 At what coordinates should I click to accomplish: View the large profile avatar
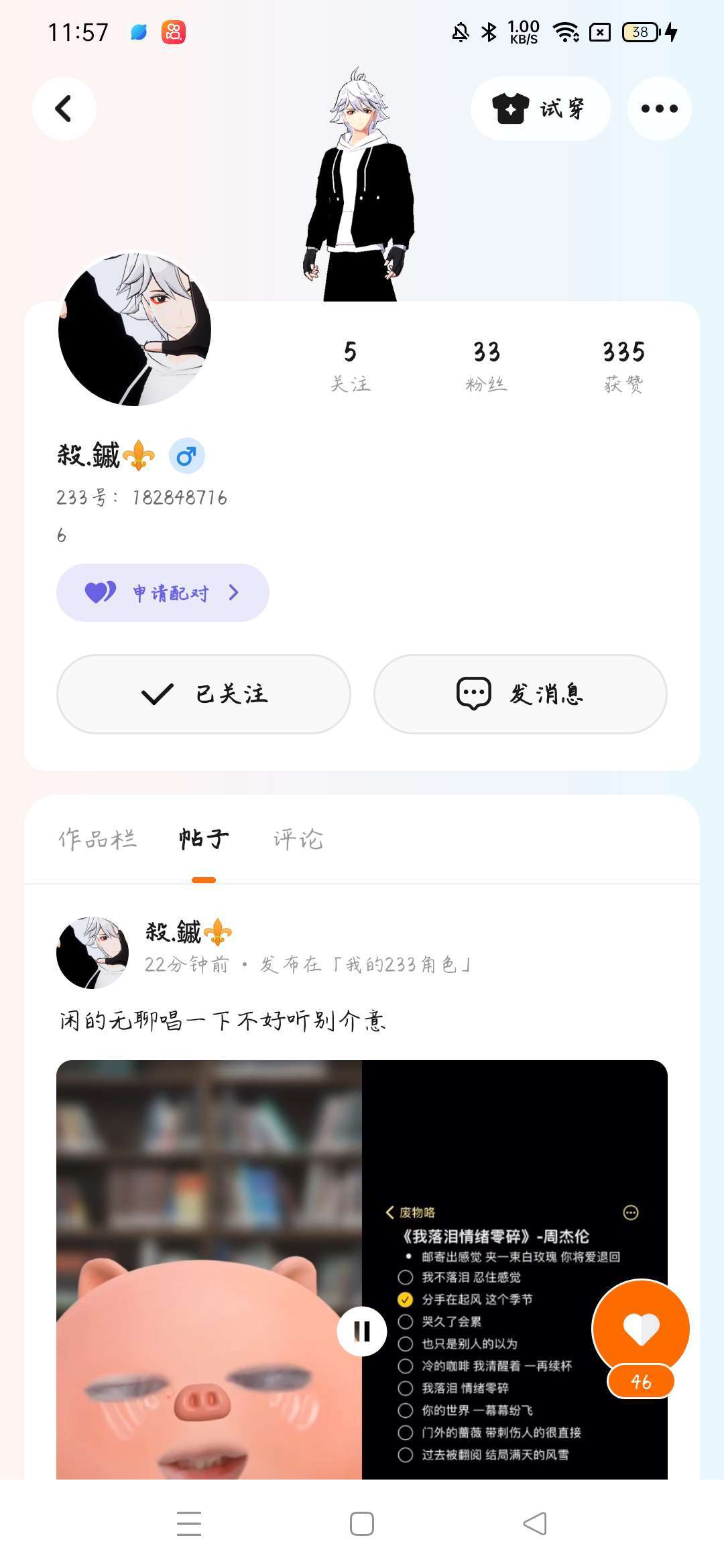[x=135, y=329]
